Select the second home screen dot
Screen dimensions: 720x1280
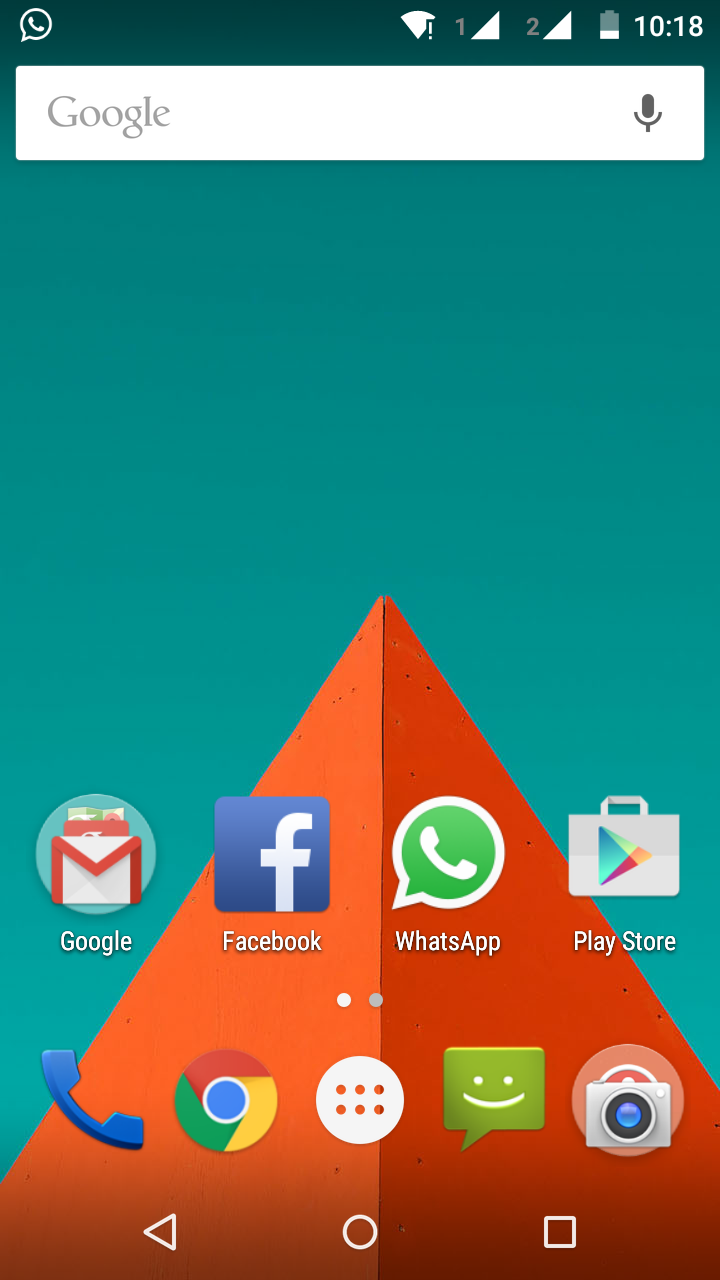click(x=375, y=1000)
